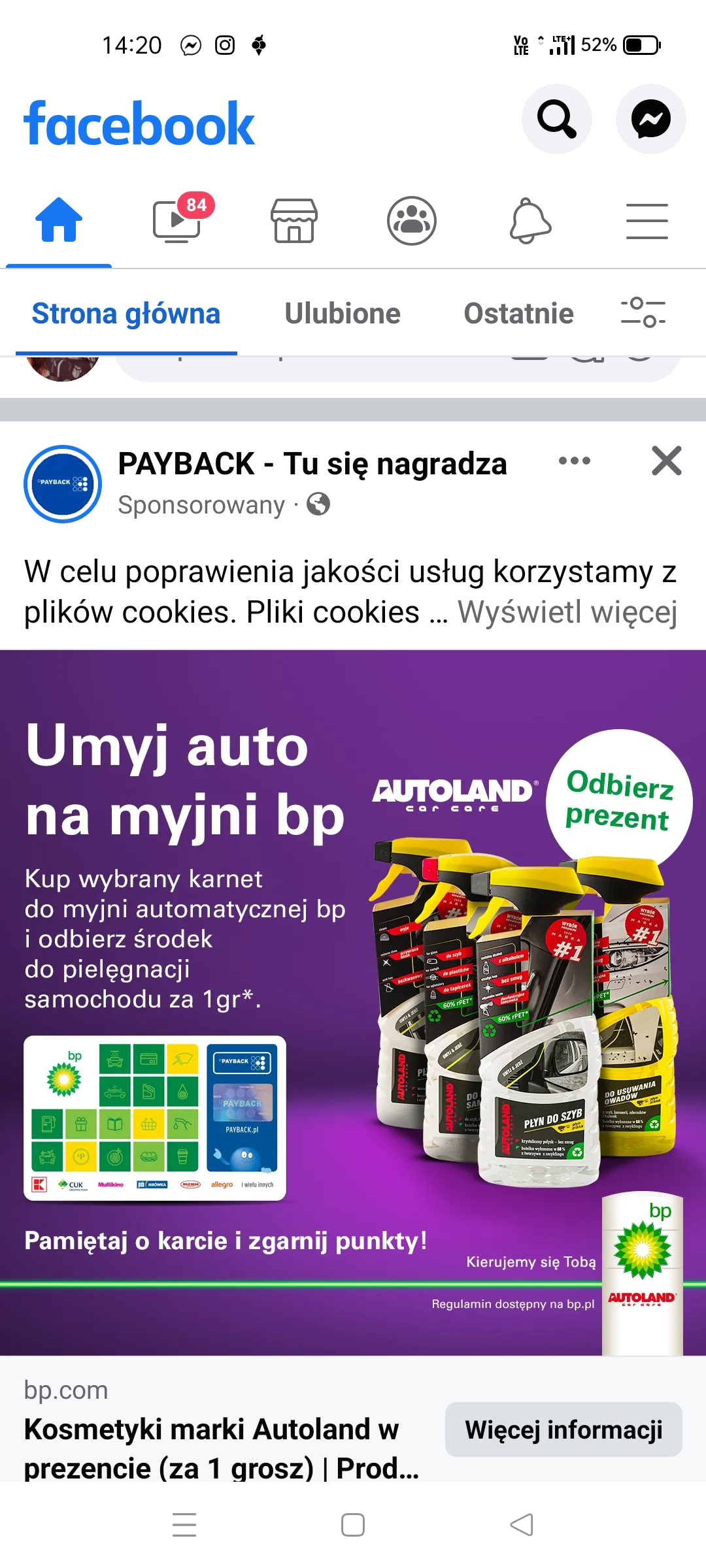
Task: Expand post text with Wyświetl więcej
Action: (x=567, y=613)
